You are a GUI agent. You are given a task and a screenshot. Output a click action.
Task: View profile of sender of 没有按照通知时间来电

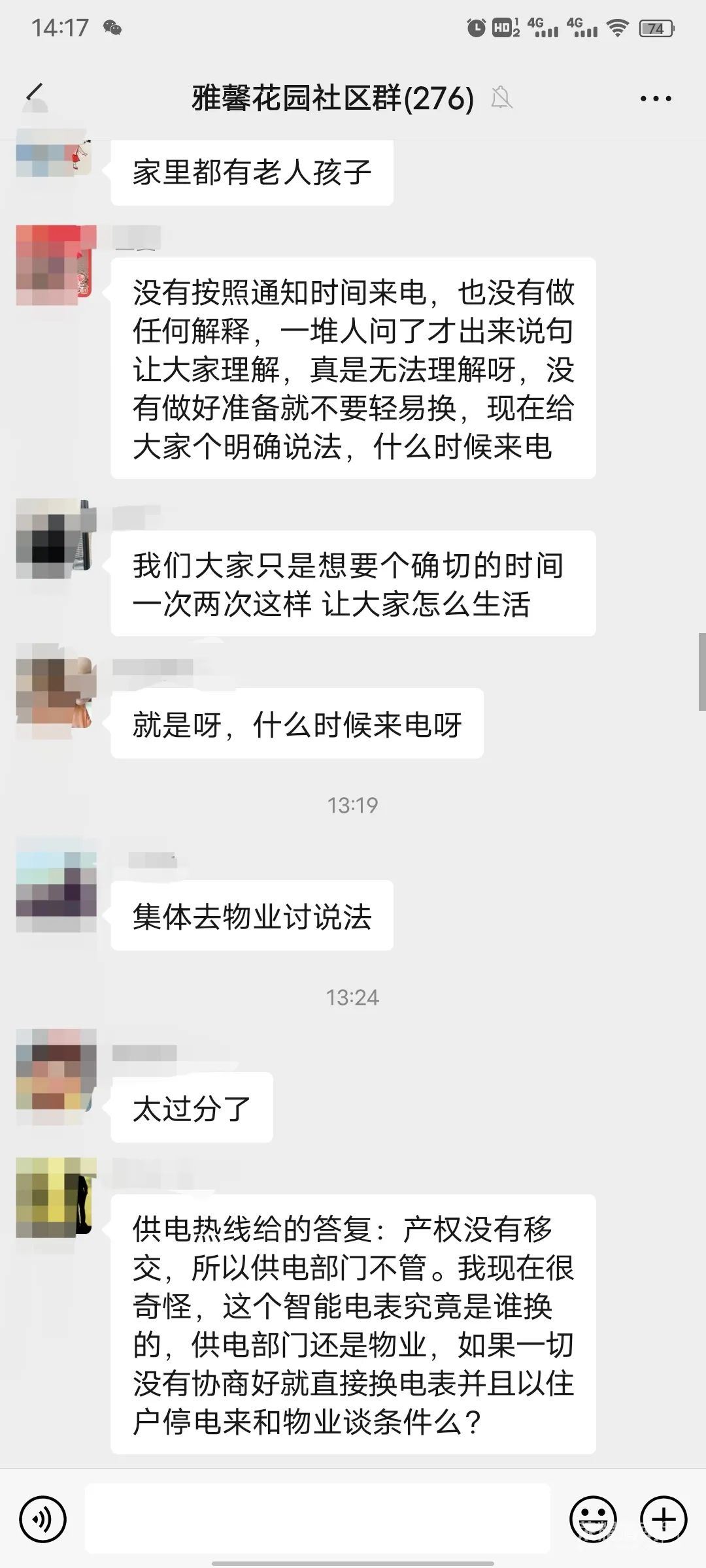pyautogui.click(x=56, y=266)
